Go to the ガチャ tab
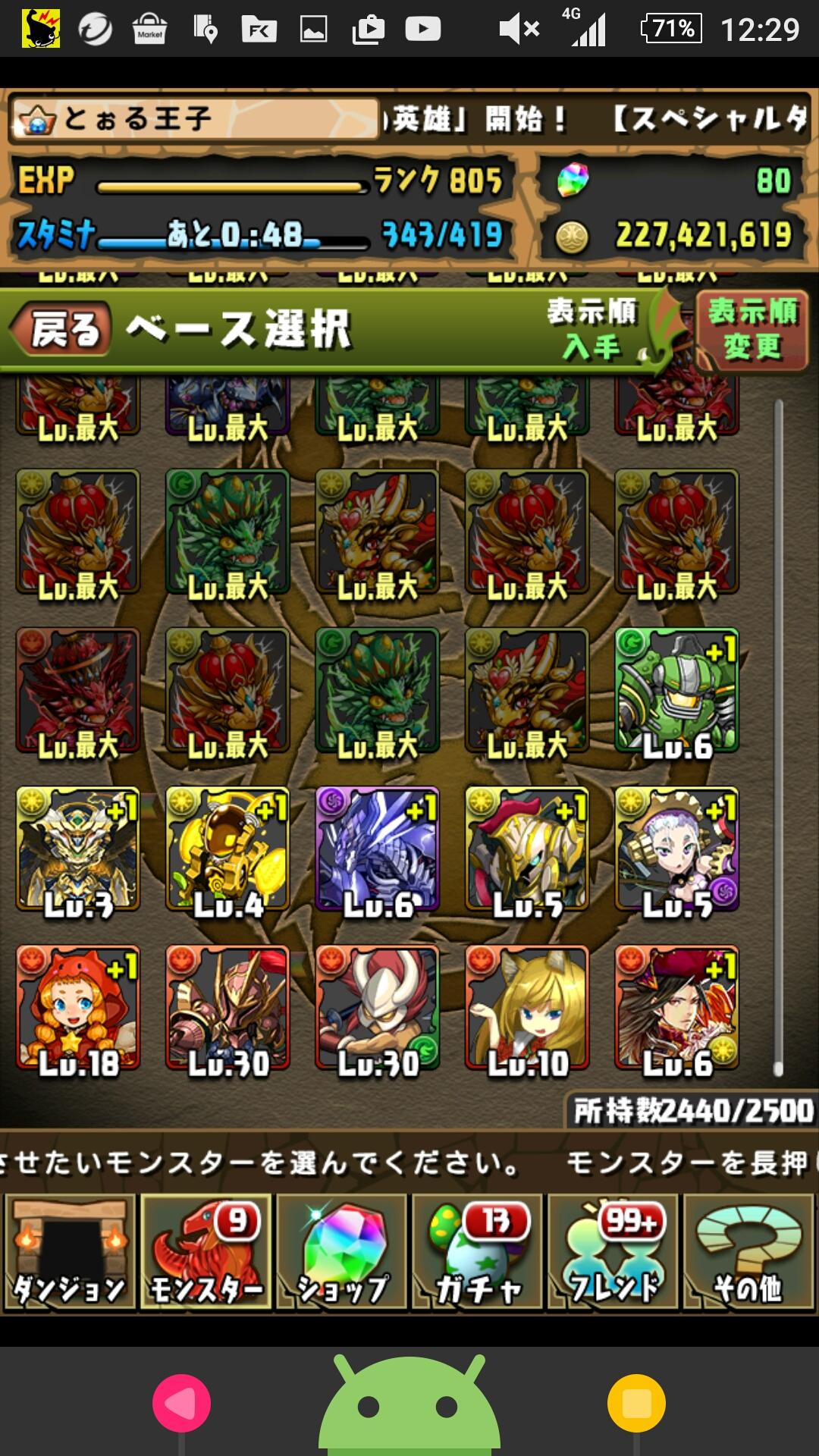This screenshot has height=1456, width=819. 477,1252
